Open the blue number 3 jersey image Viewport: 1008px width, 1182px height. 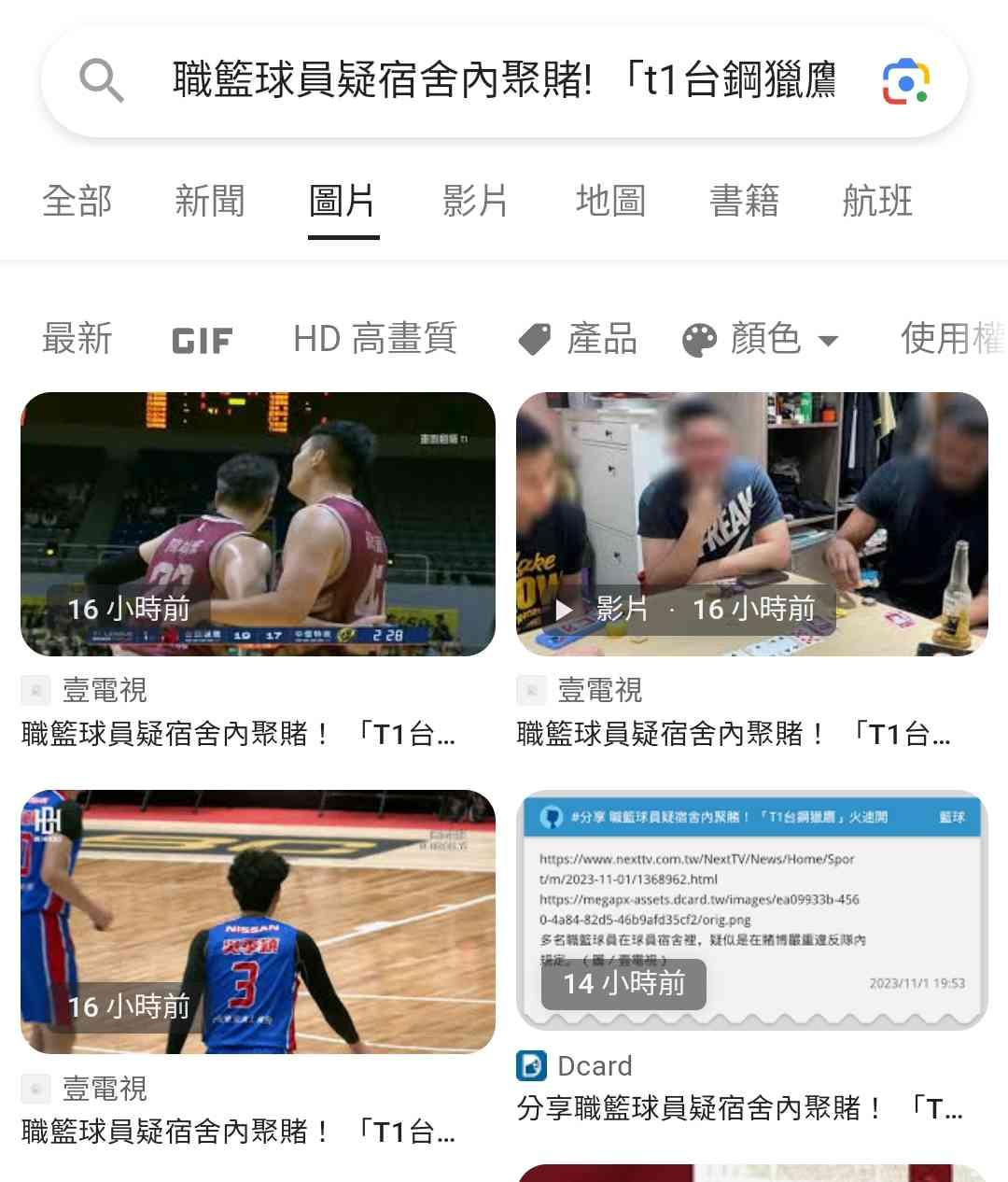pyautogui.click(x=258, y=922)
